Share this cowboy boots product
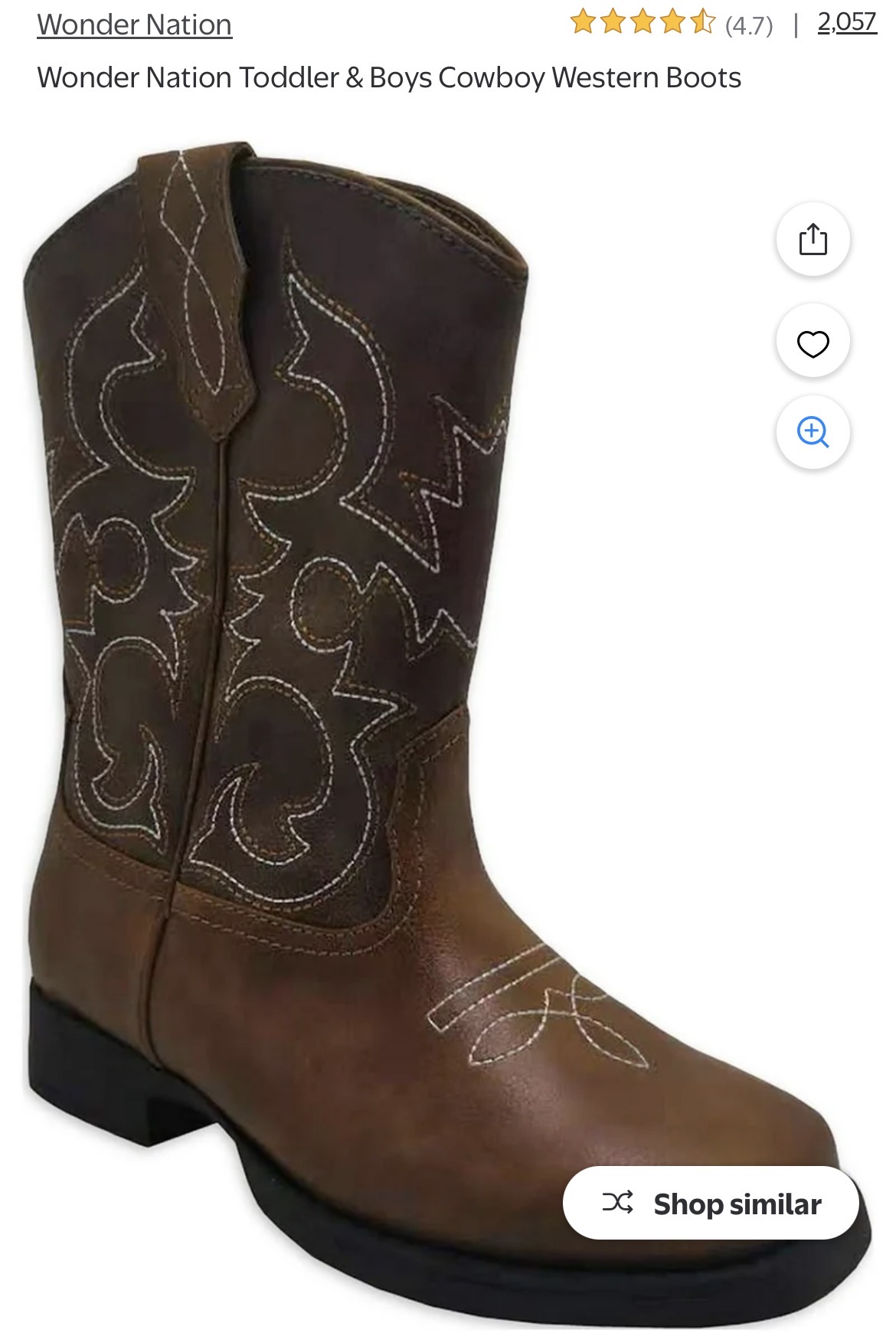The width and height of the screenshot is (896, 1343). [x=813, y=240]
